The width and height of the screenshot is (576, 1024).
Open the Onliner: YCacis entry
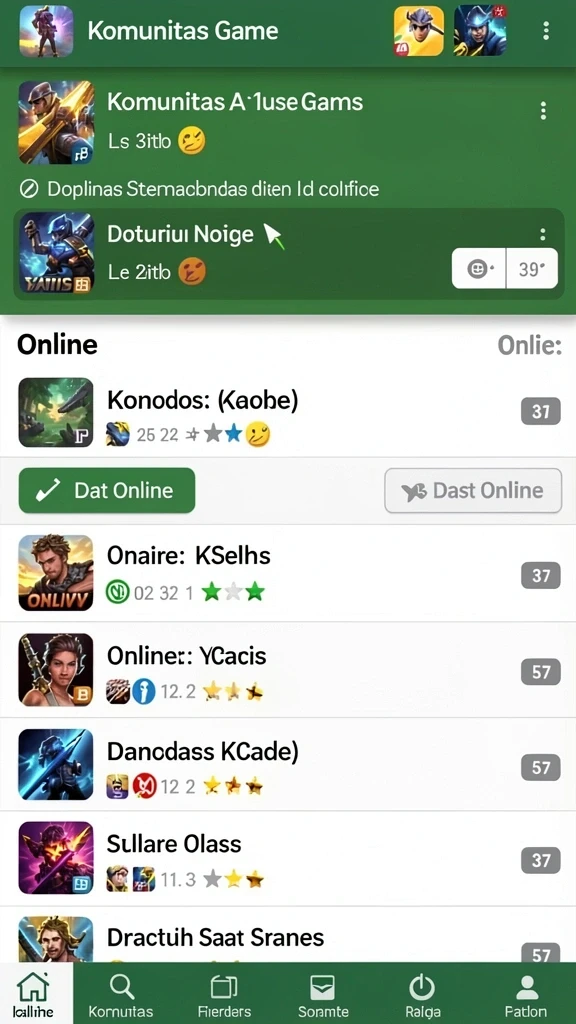pos(288,670)
